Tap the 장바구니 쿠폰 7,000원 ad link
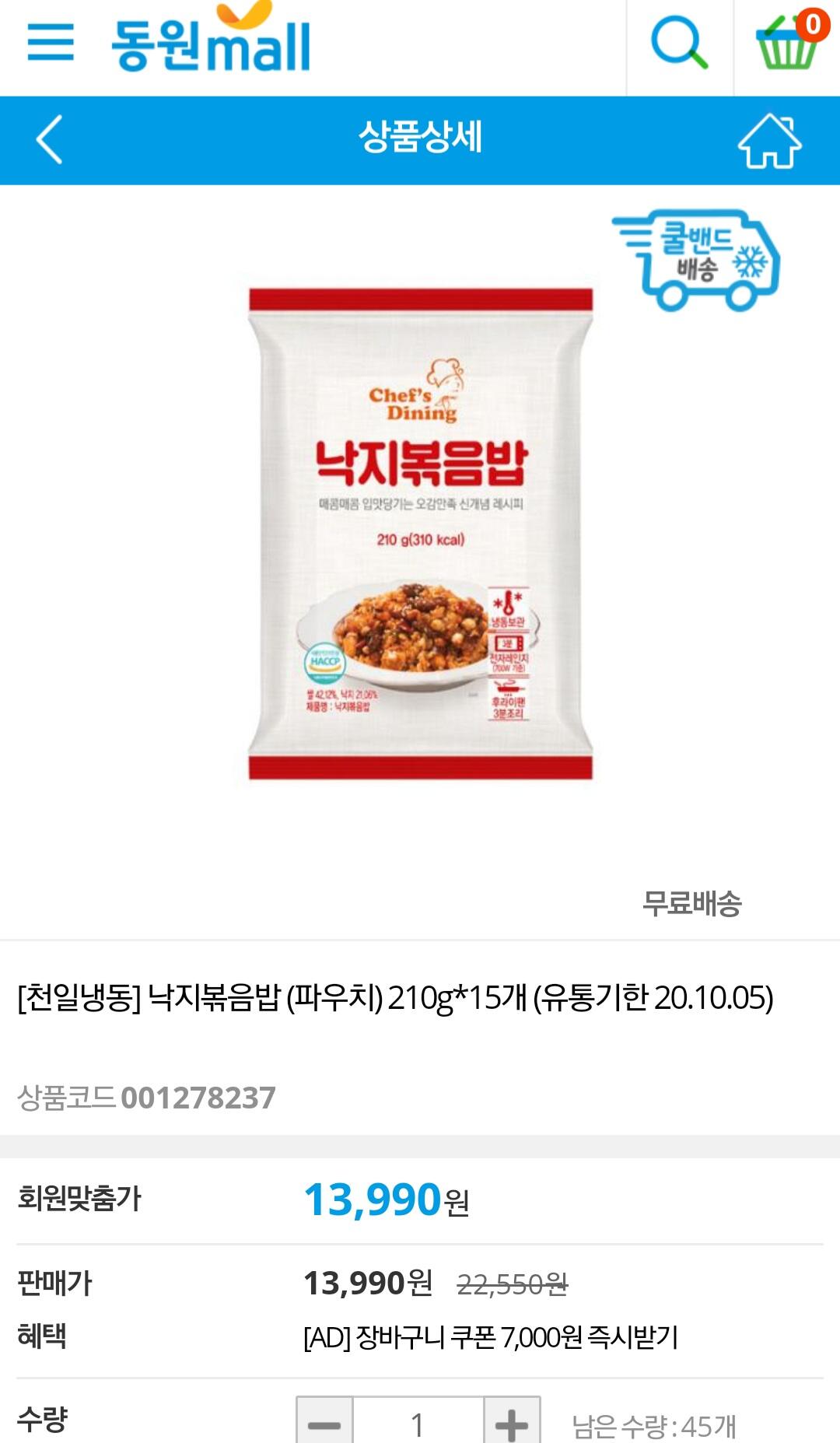 [x=491, y=1337]
